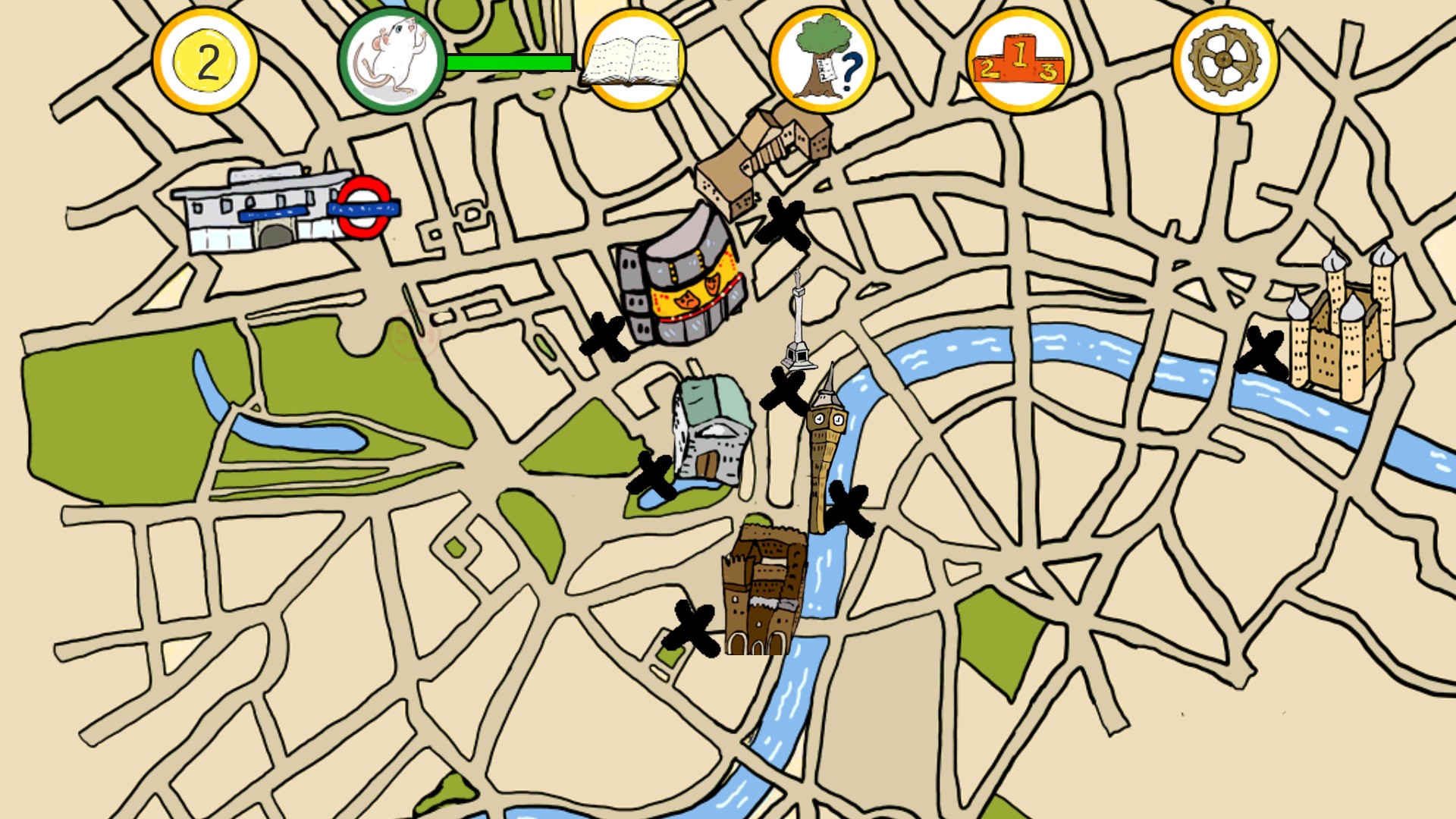The height and width of the screenshot is (819, 1456).
Task: View the podium leaderboard rankings
Action: [x=1018, y=61]
